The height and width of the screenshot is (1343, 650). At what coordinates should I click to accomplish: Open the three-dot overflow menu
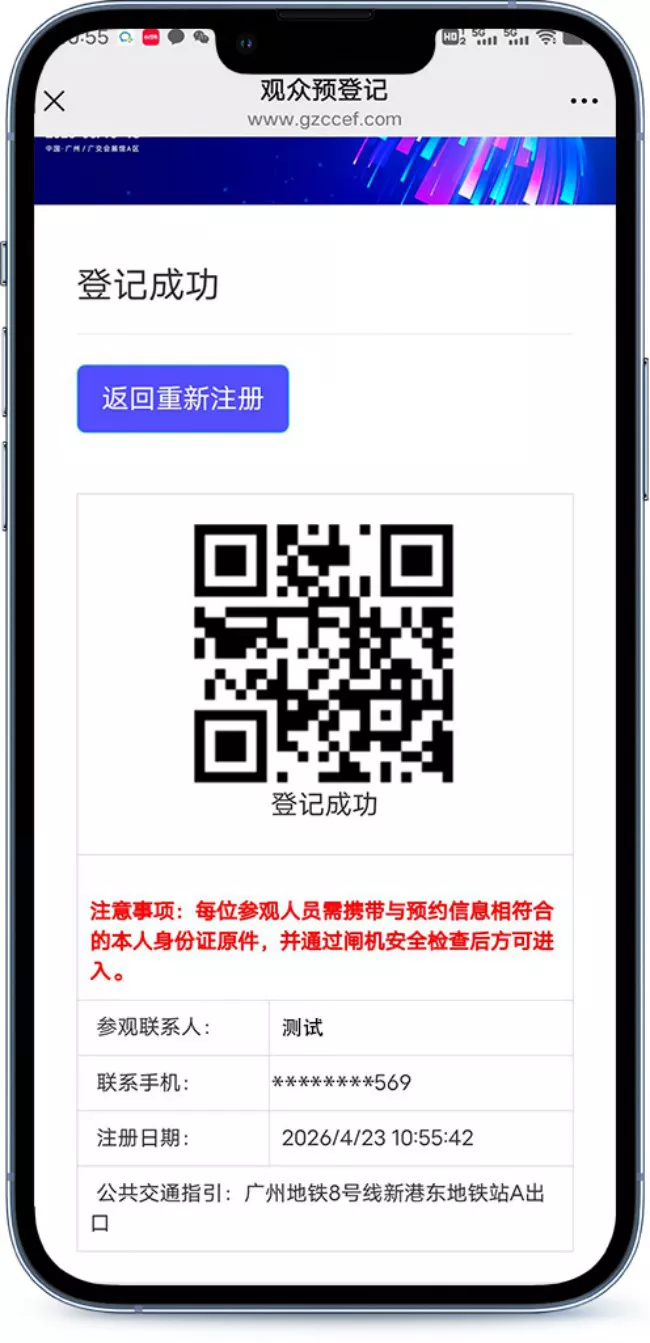tap(584, 101)
